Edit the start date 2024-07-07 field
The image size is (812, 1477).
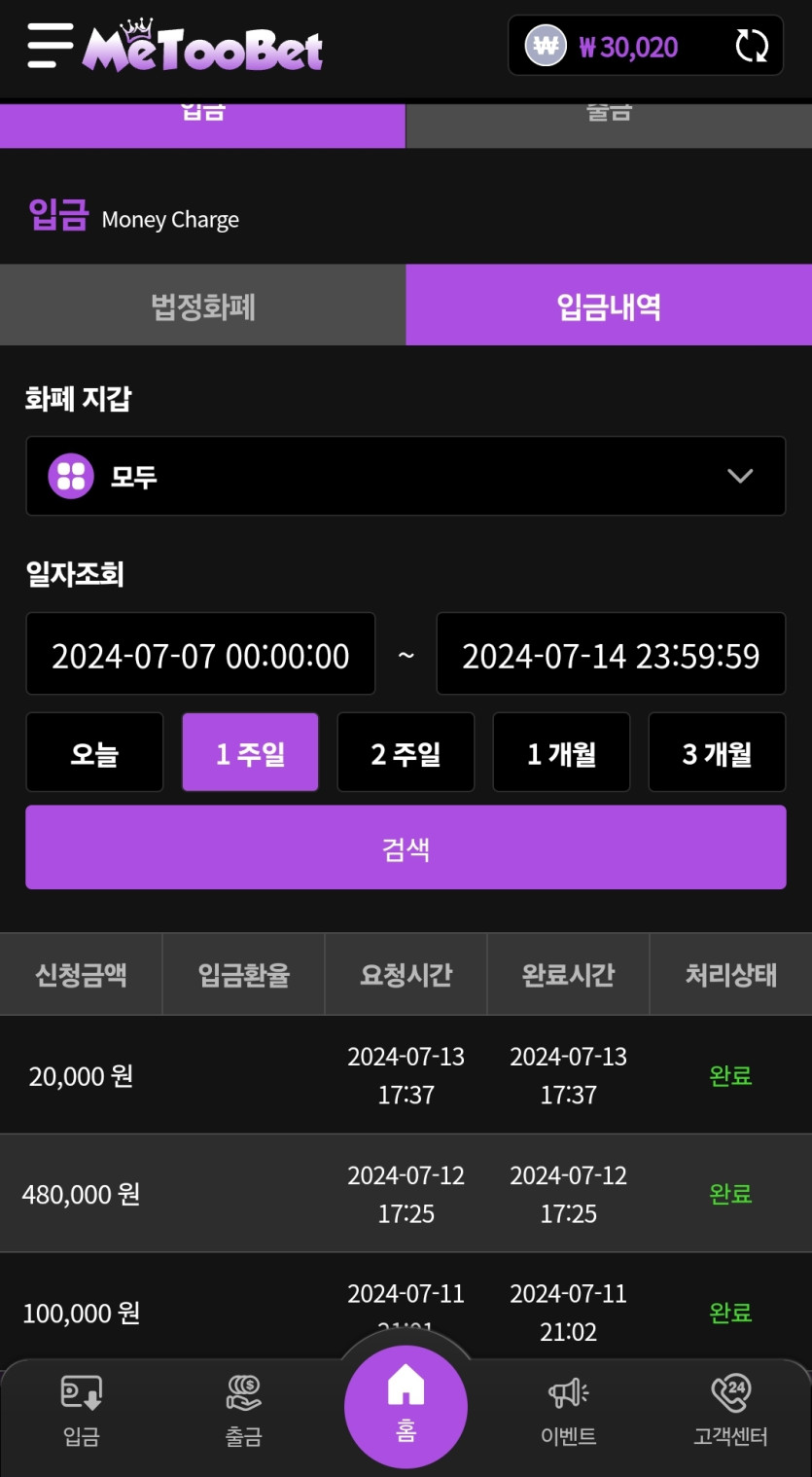click(x=200, y=655)
